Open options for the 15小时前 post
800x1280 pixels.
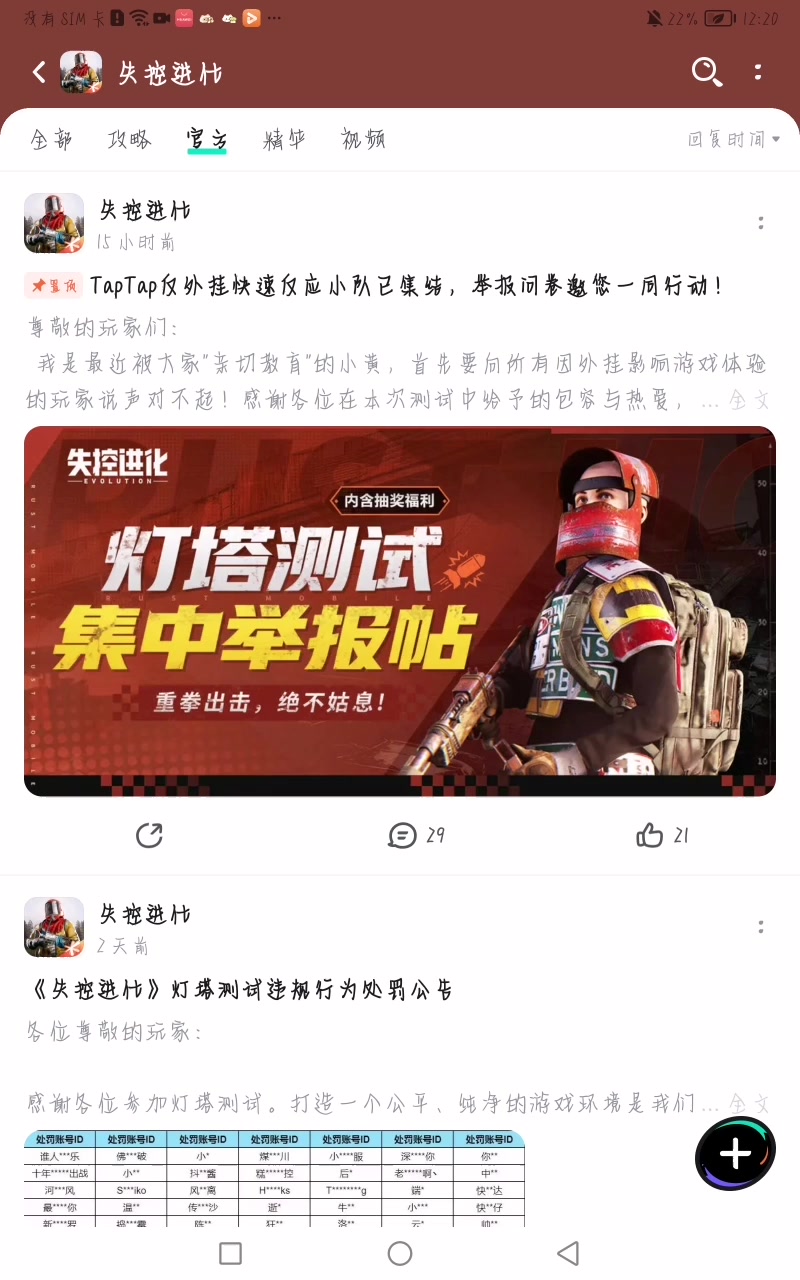tap(761, 223)
